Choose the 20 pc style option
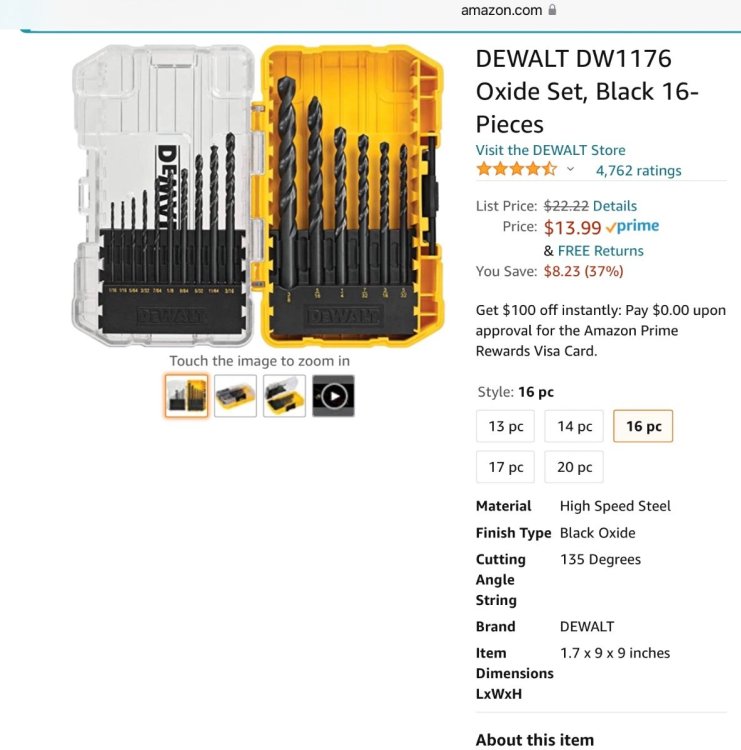This screenshot has height=750, width=741. [575, 467]
